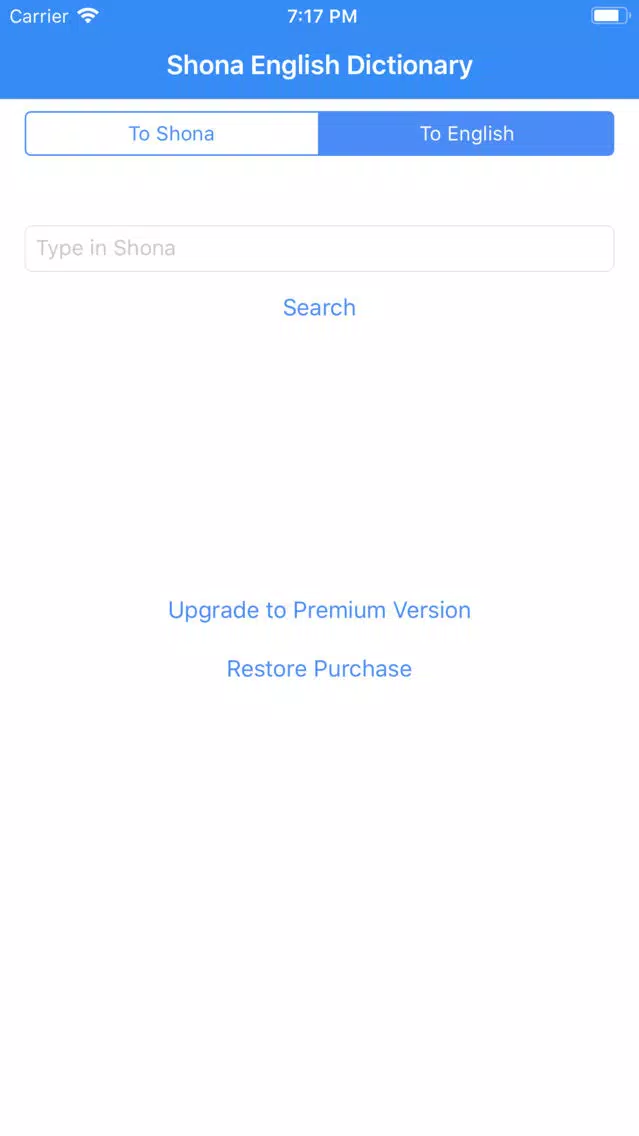Open Upgrade to Premium Version

(320, 610)
